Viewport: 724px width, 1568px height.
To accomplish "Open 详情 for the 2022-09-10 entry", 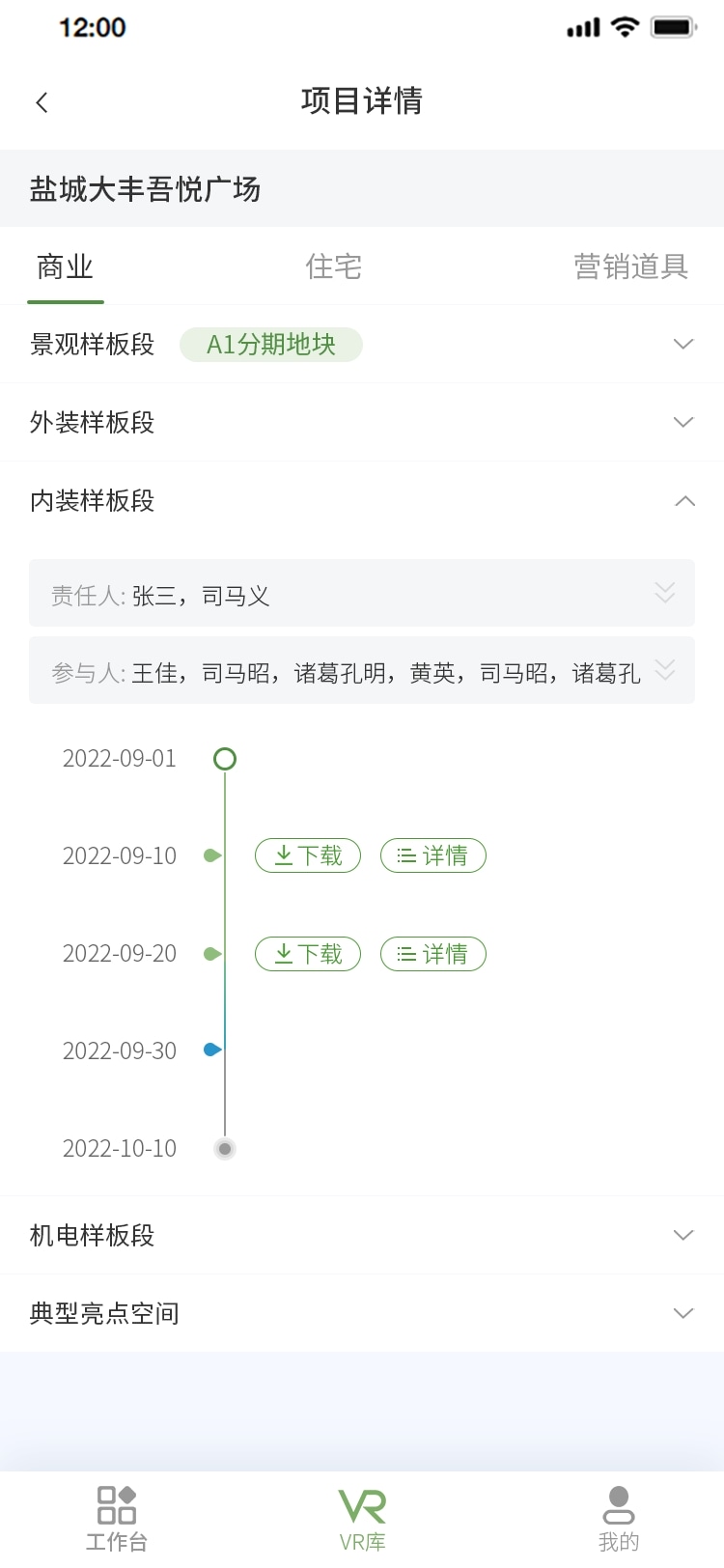I will [432, 855].
